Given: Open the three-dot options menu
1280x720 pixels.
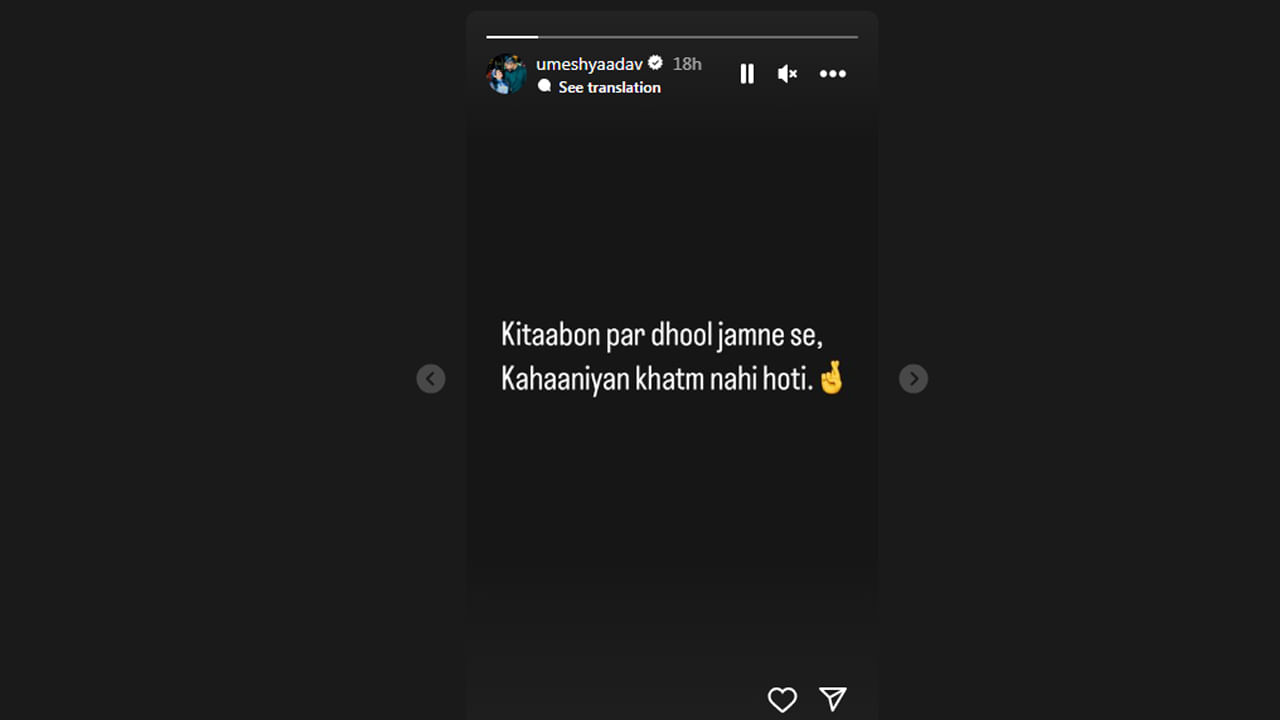Looking at the screenshot, I should [832, 74].
